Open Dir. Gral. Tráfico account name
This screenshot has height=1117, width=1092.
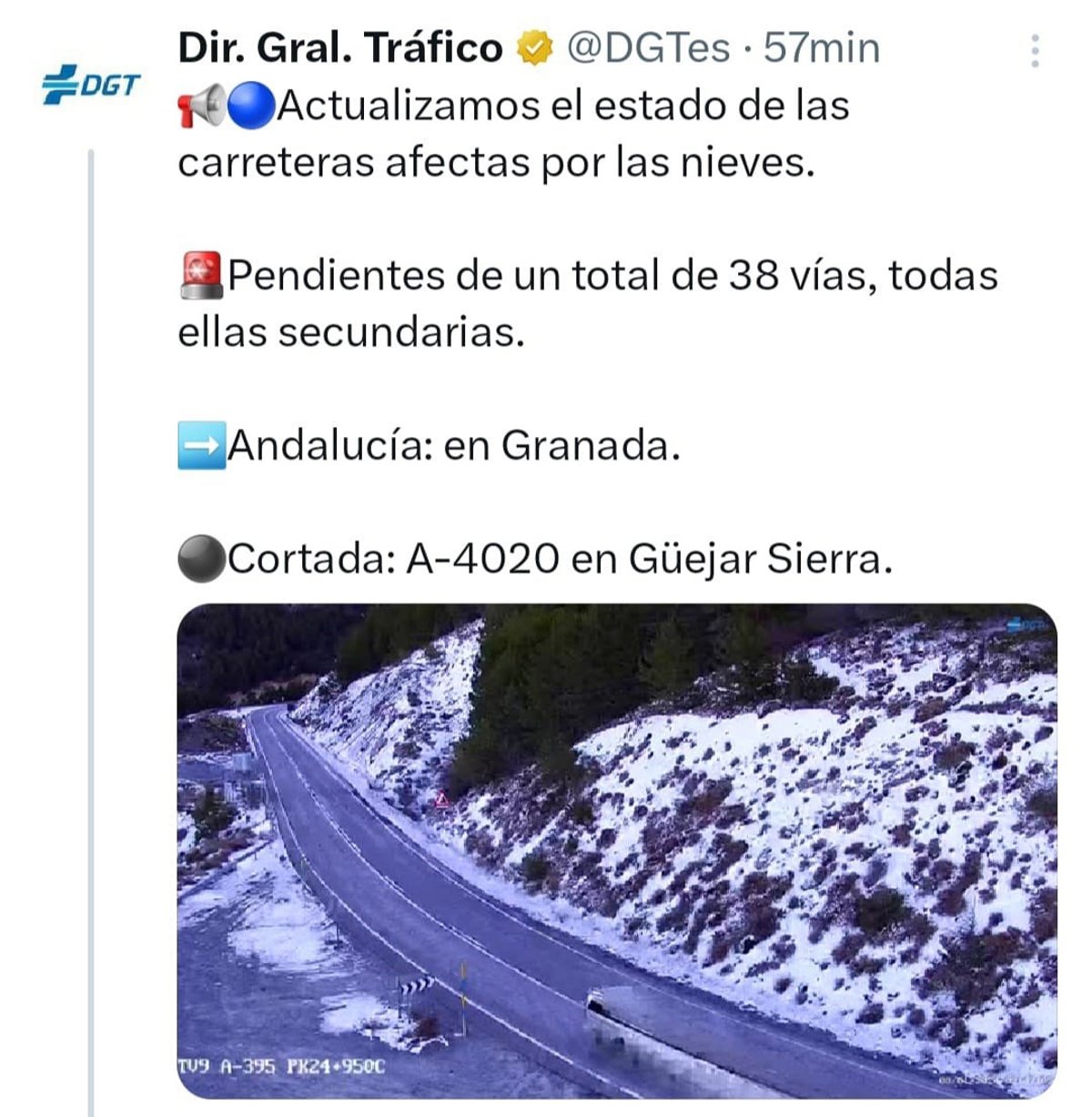(x=339, y=47)
